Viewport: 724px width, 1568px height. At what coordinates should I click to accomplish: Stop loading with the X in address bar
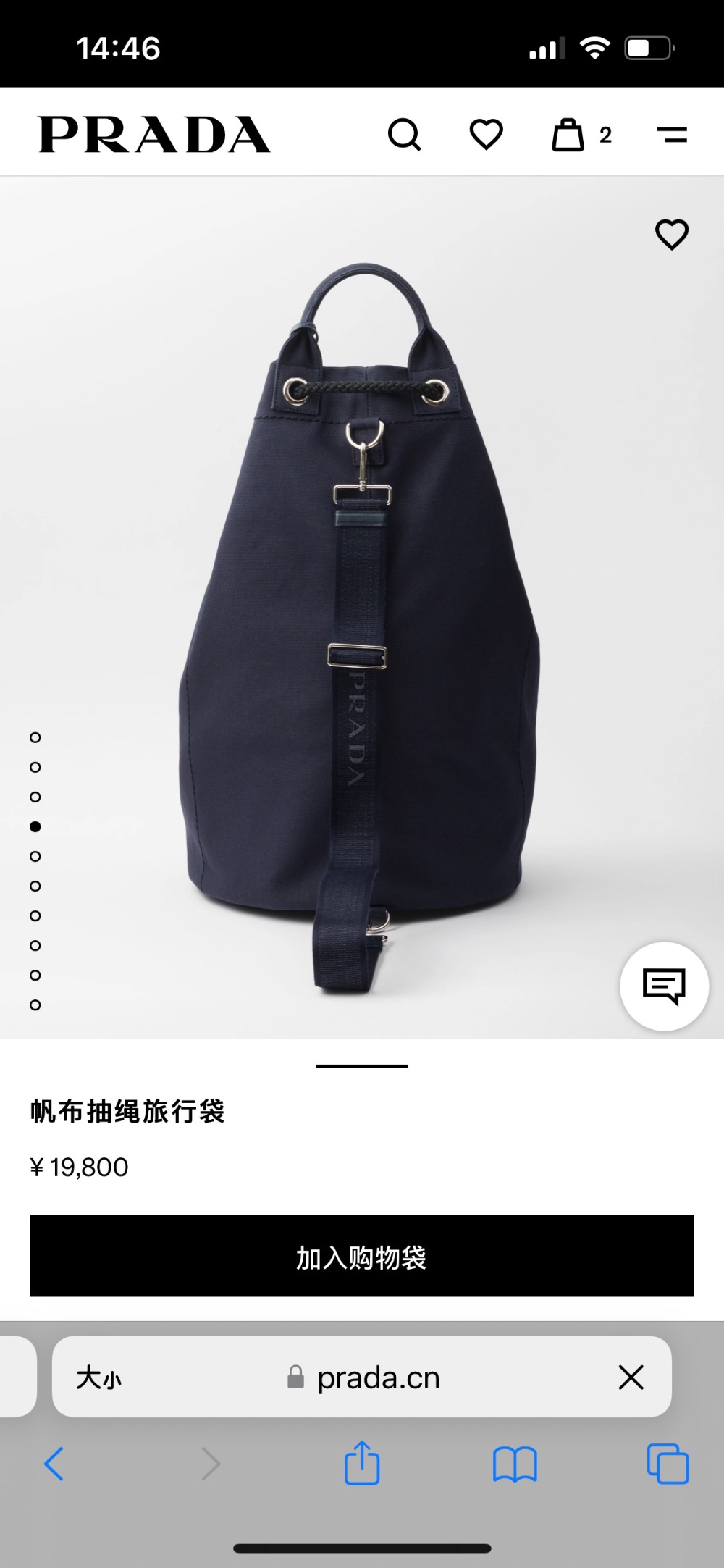click(631, 1377)
